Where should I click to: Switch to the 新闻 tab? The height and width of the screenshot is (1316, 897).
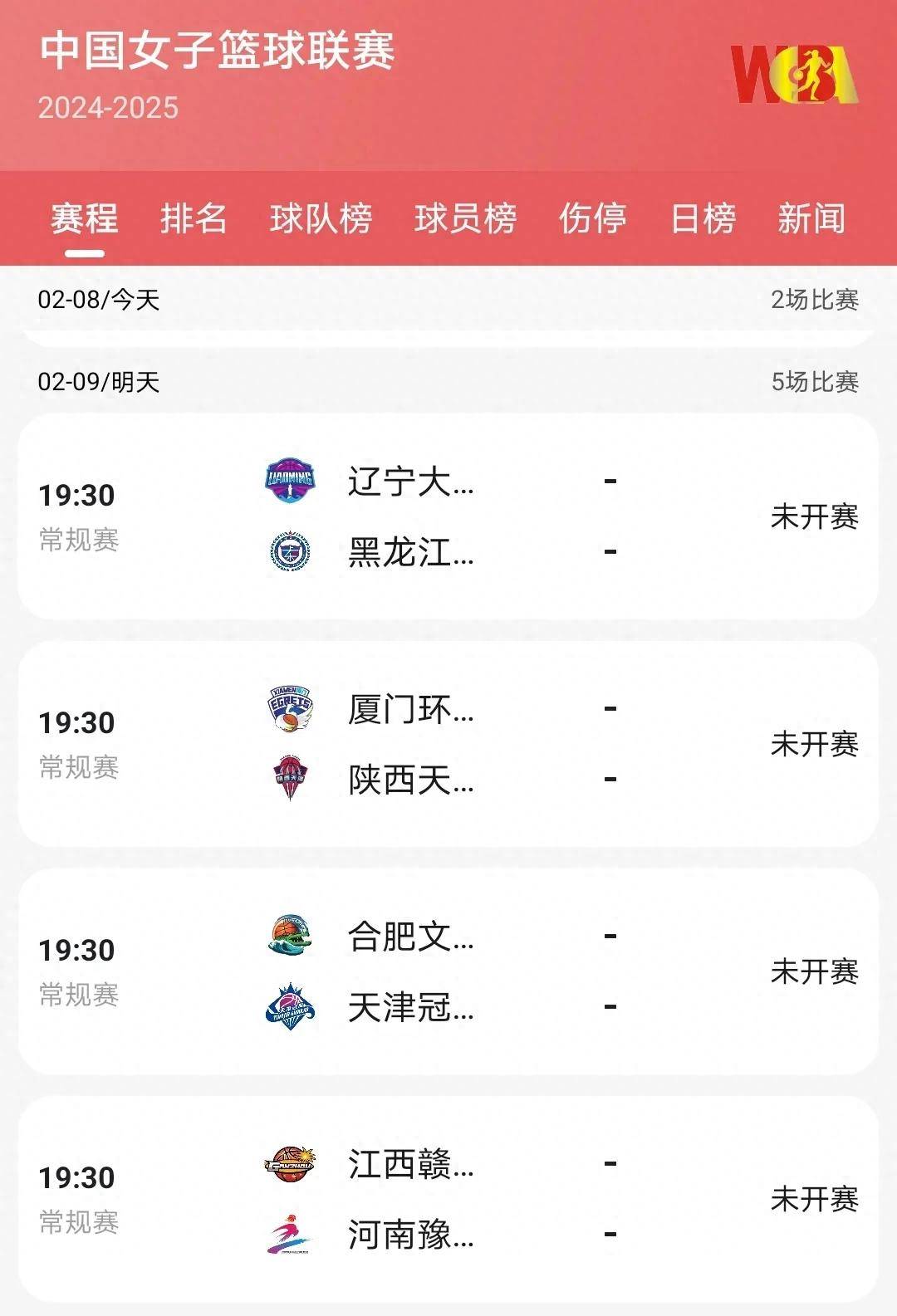[x=811, y=218]
